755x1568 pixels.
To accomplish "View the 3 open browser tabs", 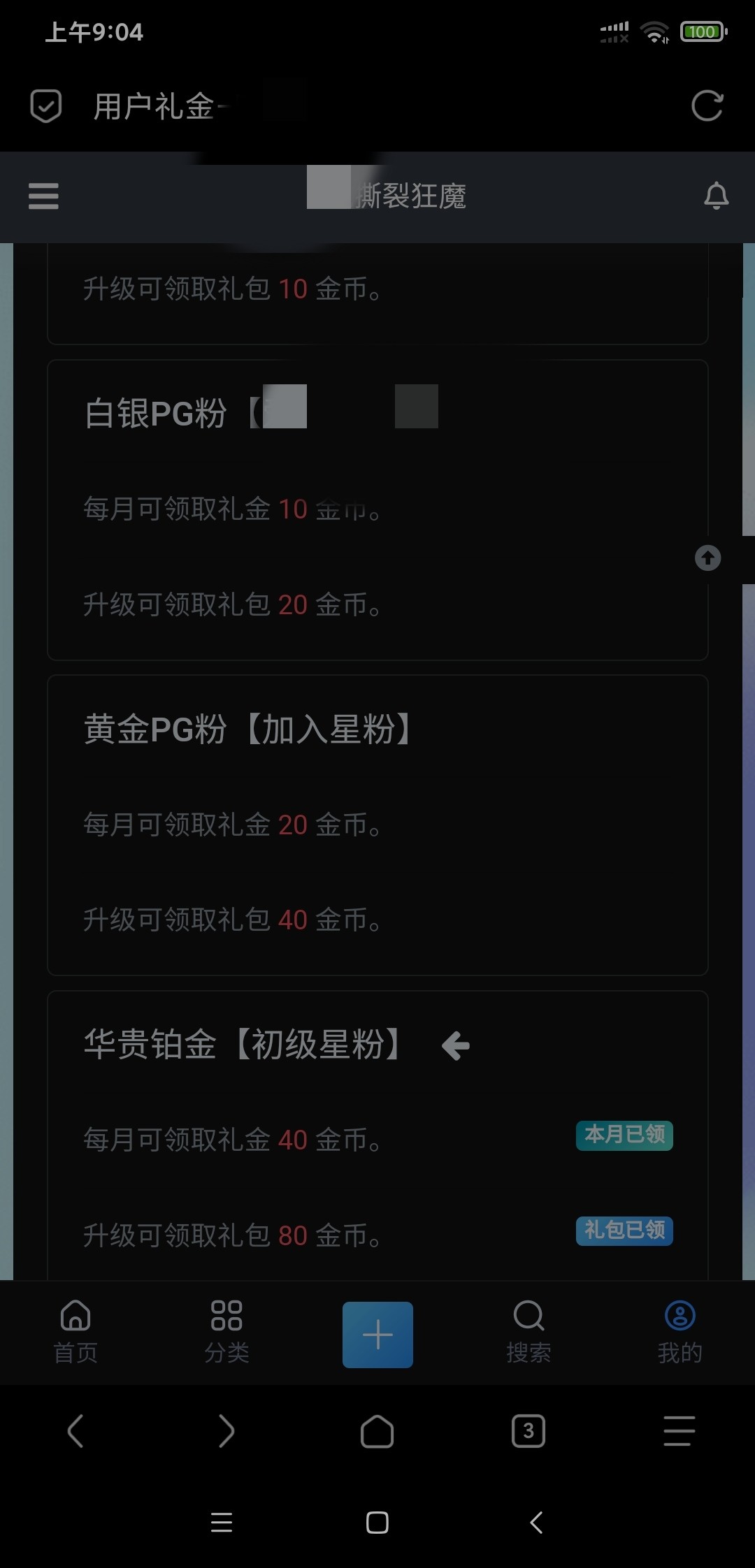I will pos(528,1431).
